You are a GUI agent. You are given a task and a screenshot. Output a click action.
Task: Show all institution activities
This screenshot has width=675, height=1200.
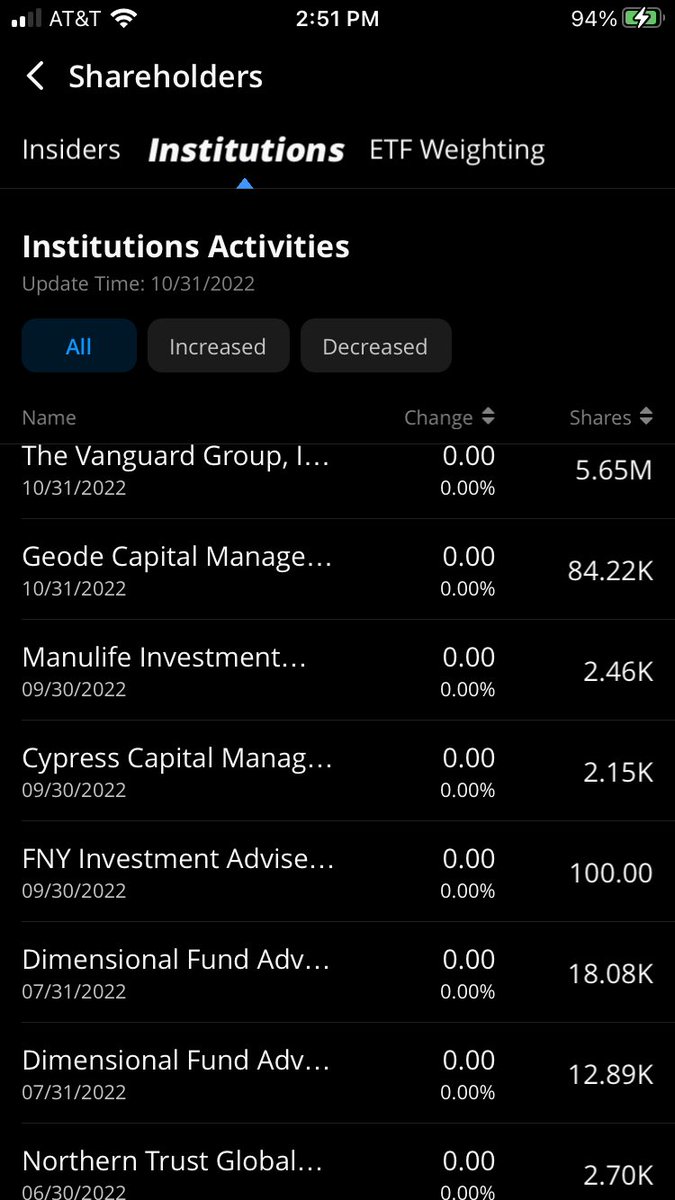click(79, 346)
